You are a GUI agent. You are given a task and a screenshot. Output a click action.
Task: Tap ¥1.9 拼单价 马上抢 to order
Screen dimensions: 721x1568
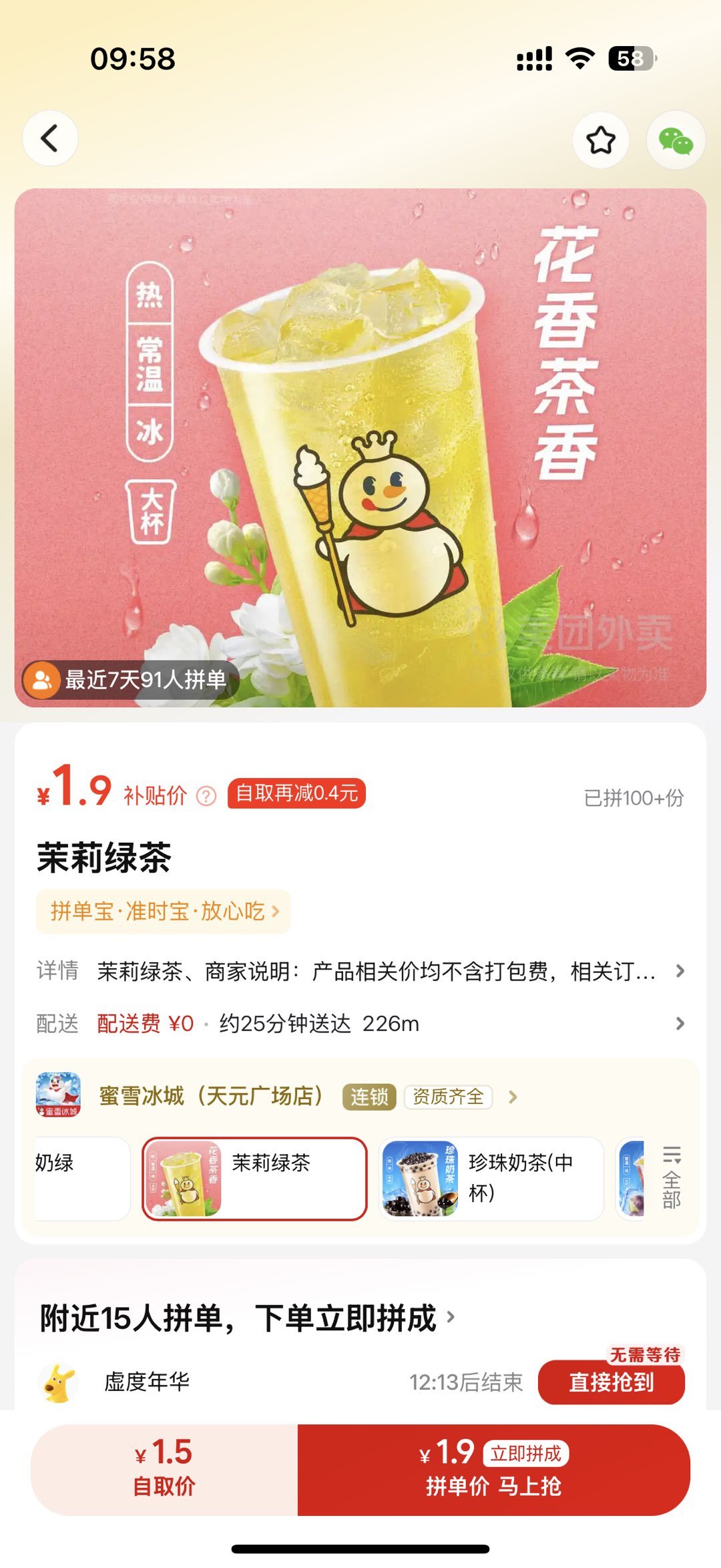pyautogui.click(x=493, y=1469)
